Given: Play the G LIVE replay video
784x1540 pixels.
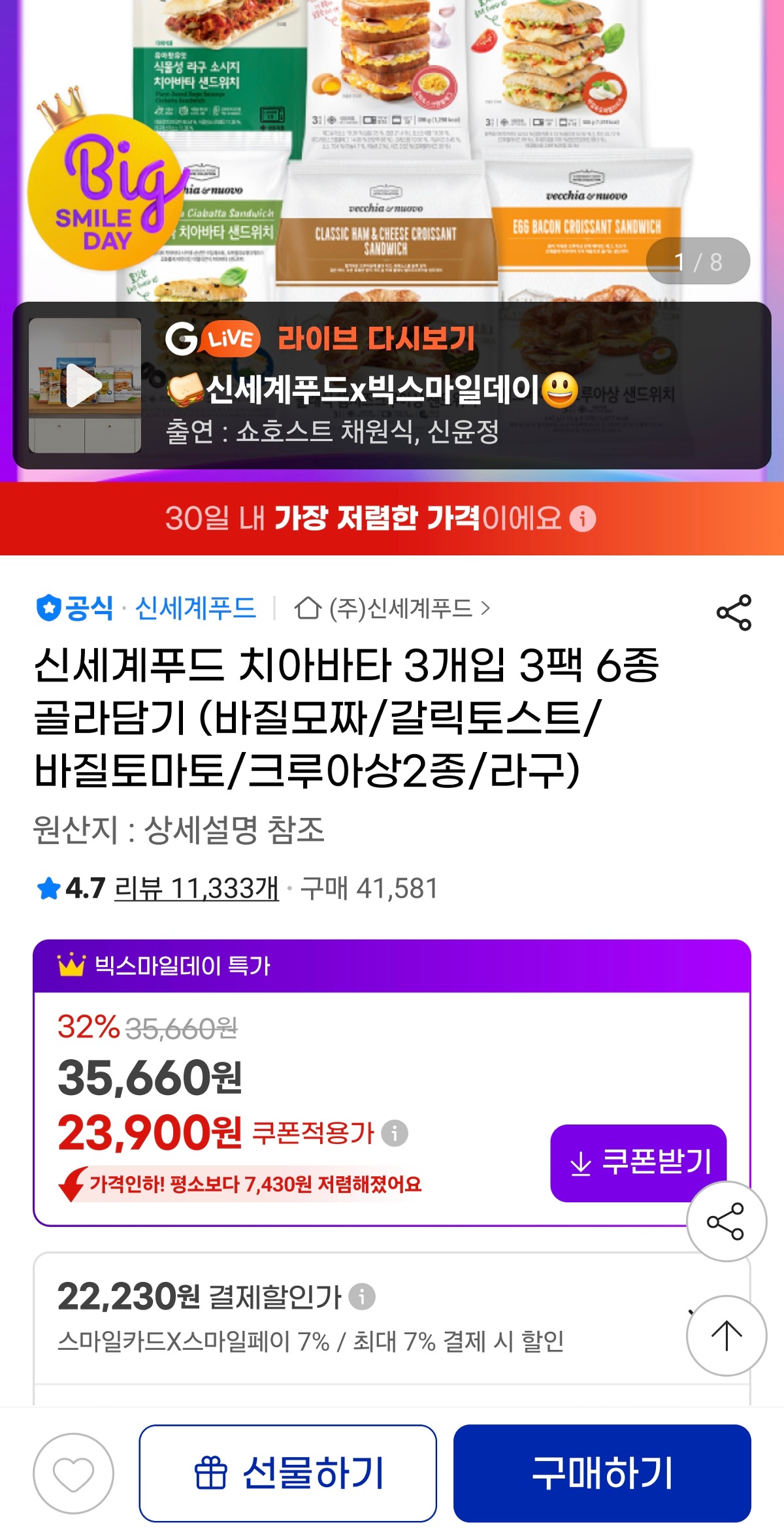Looking at the screenshot, I should [x=85, y=385].
